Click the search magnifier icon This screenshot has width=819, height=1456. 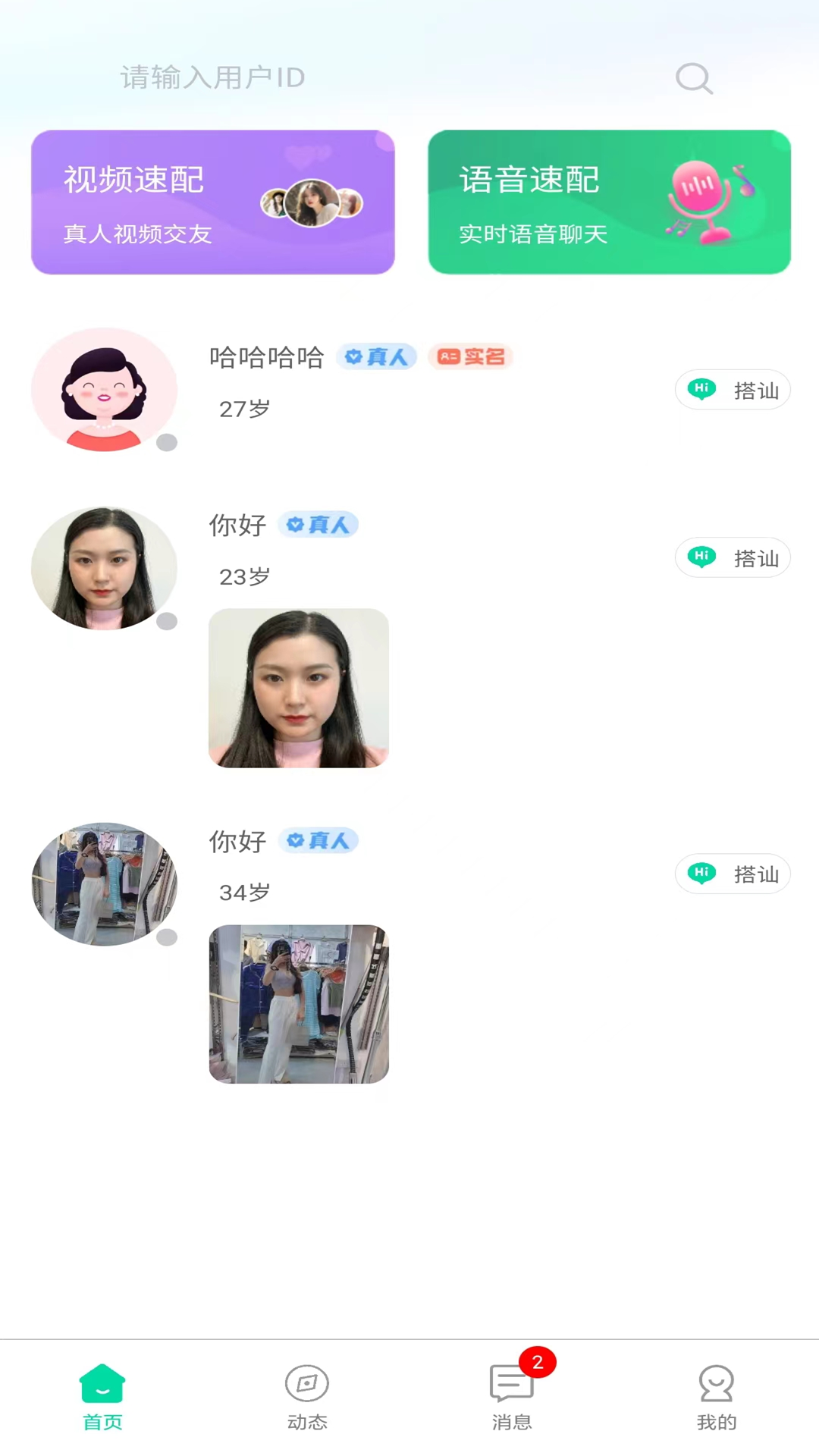click(x=693, y=77)
